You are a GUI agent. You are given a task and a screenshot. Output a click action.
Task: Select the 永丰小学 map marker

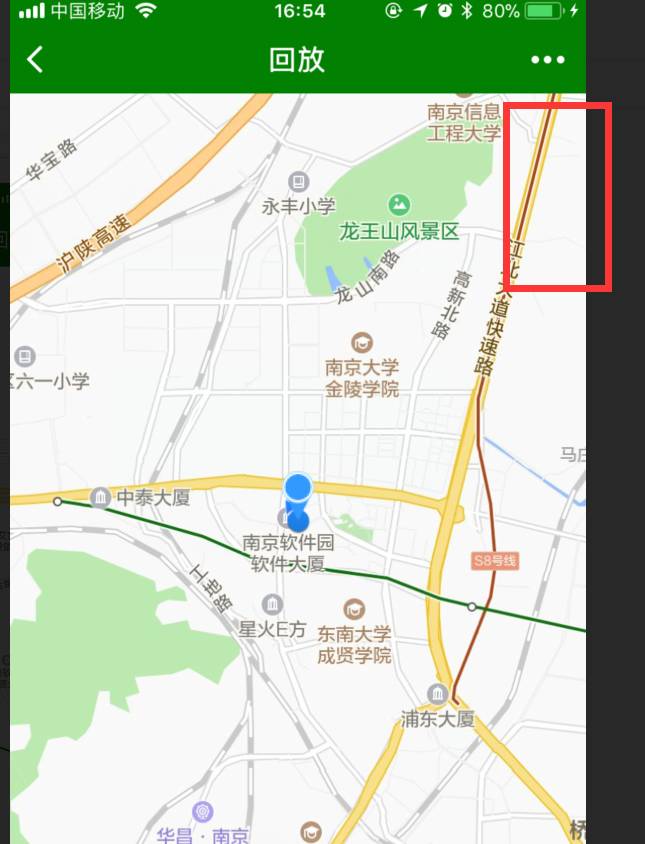click(298, 181)
